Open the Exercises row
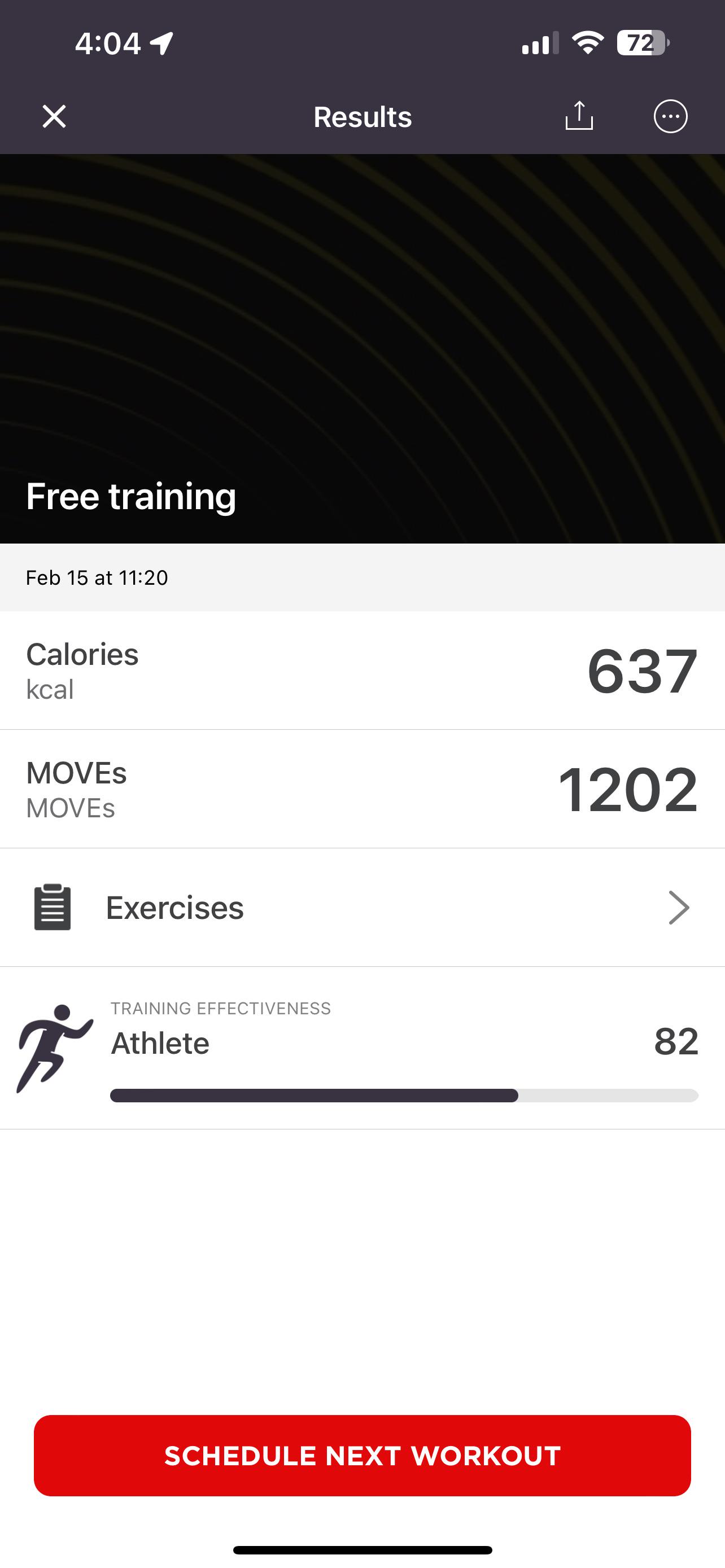725x1568 pixels. coord(362,908)
